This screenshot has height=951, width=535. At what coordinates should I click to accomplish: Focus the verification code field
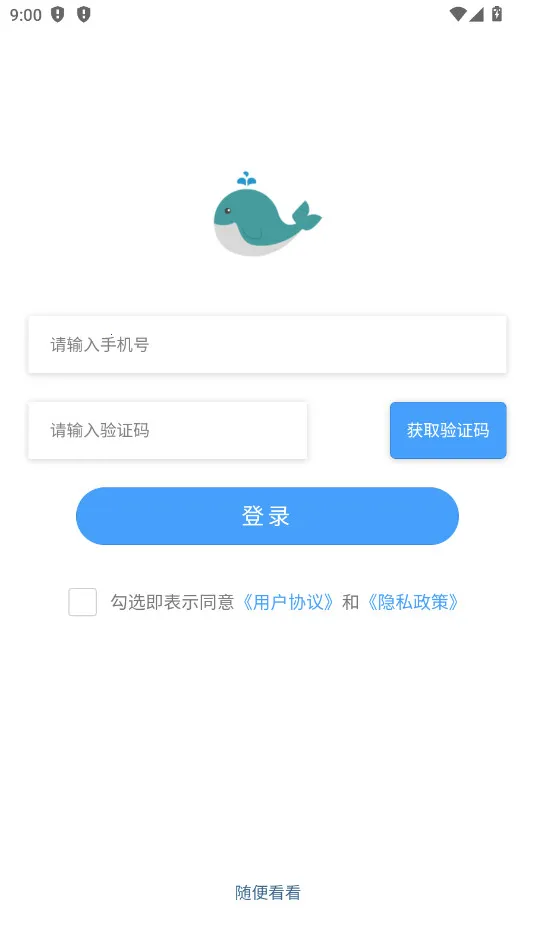tap(167, 431)
